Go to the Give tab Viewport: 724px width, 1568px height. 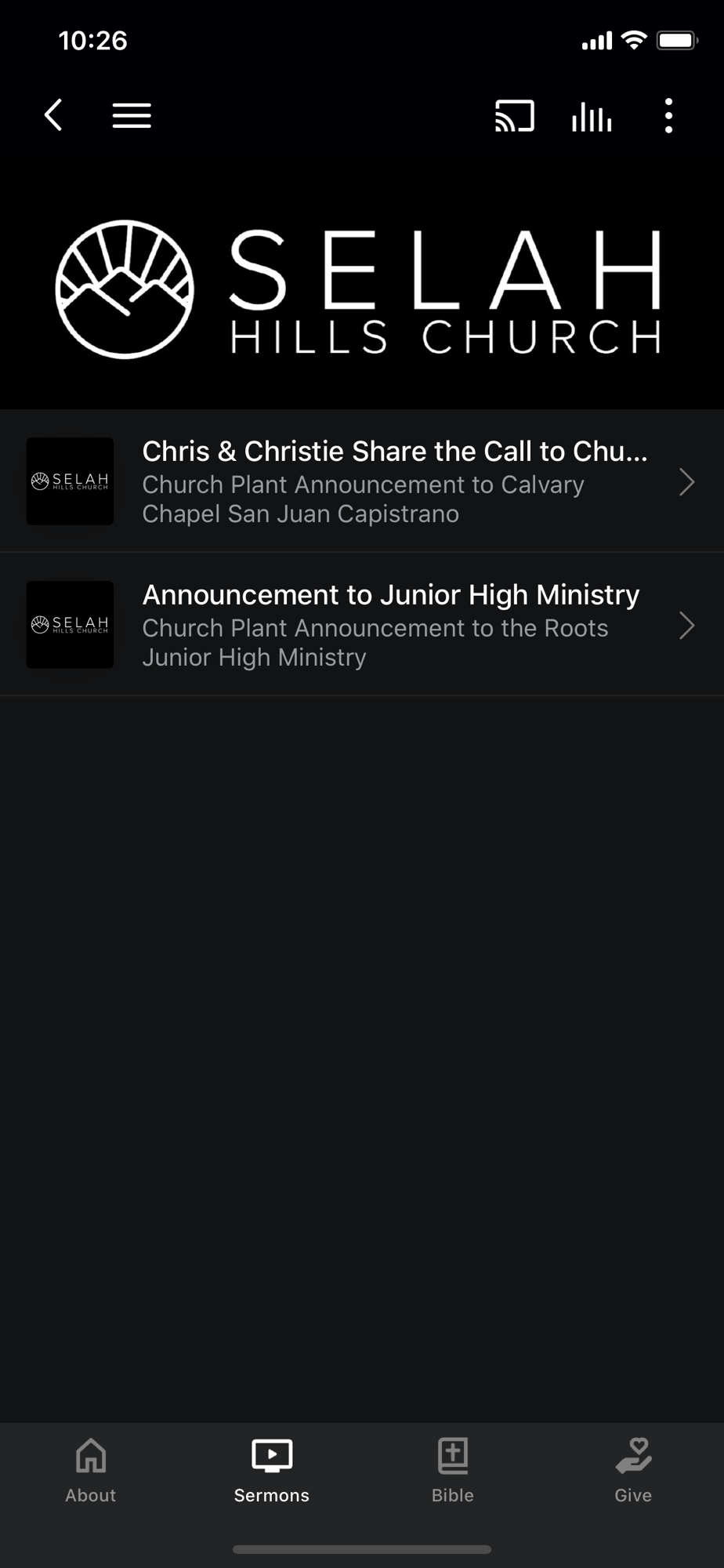[633, 1471]
